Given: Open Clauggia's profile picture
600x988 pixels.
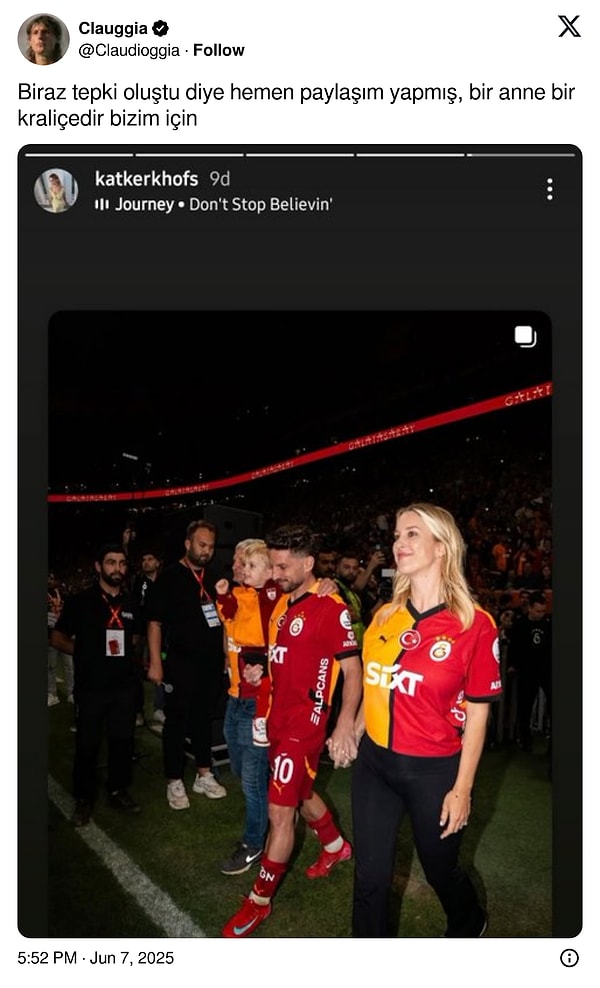Looking at the screenshot, I should click(43, 39).
